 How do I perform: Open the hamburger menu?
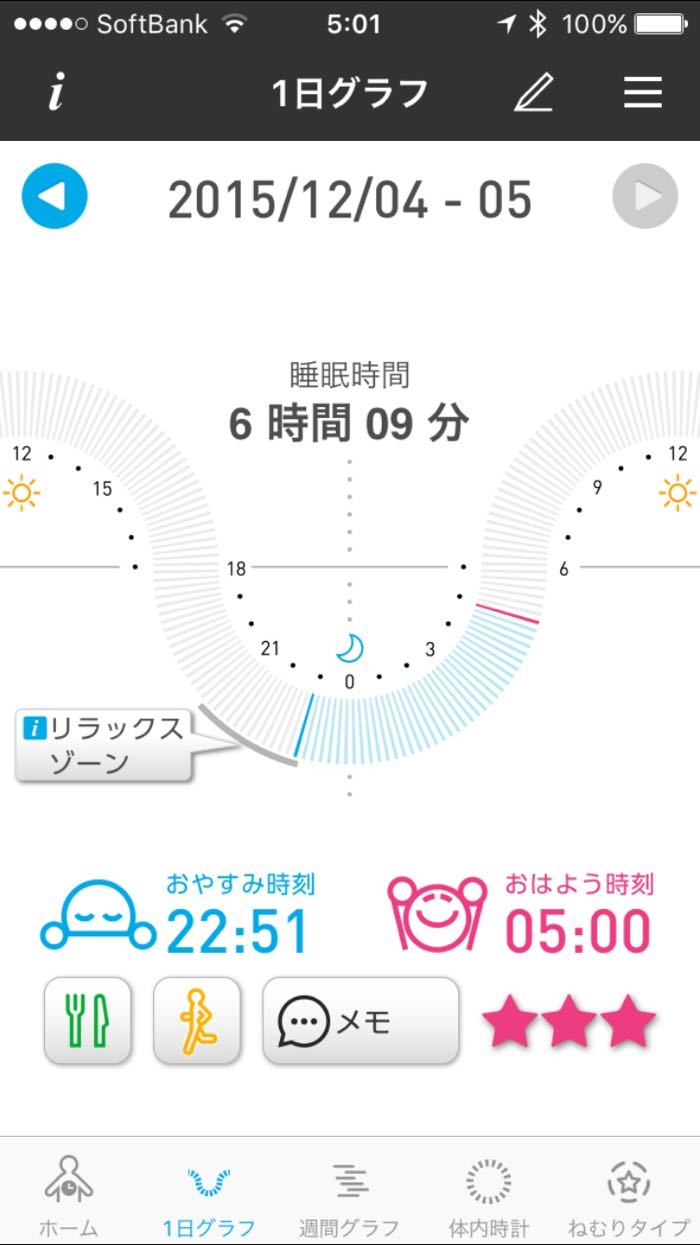coord(643,93)
